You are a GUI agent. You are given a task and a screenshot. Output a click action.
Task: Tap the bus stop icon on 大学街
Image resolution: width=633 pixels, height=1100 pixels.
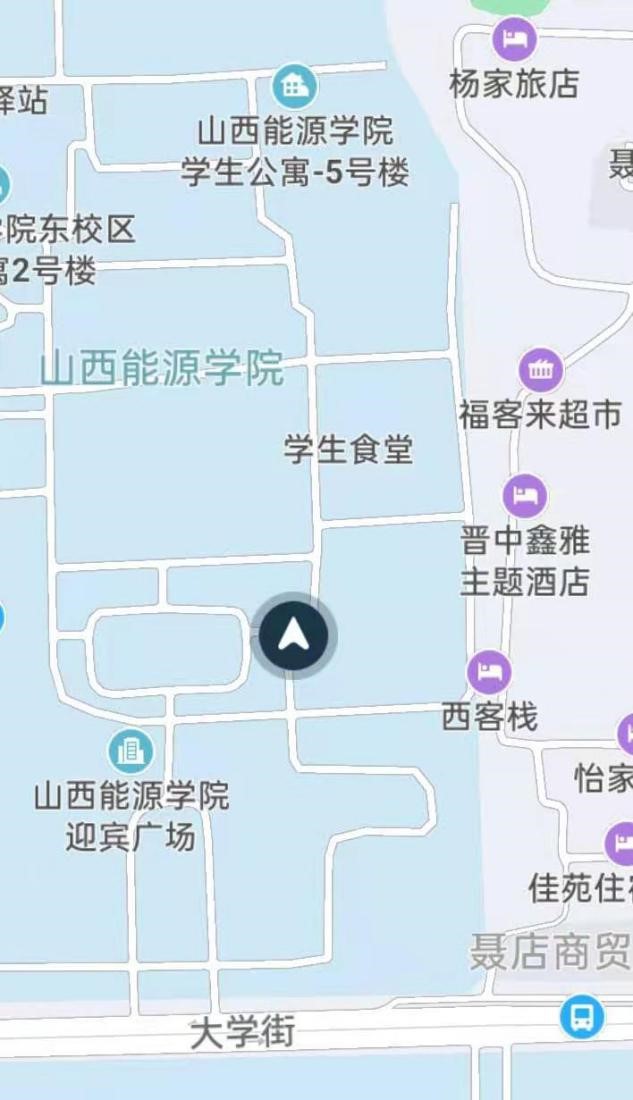point(581,1018)
